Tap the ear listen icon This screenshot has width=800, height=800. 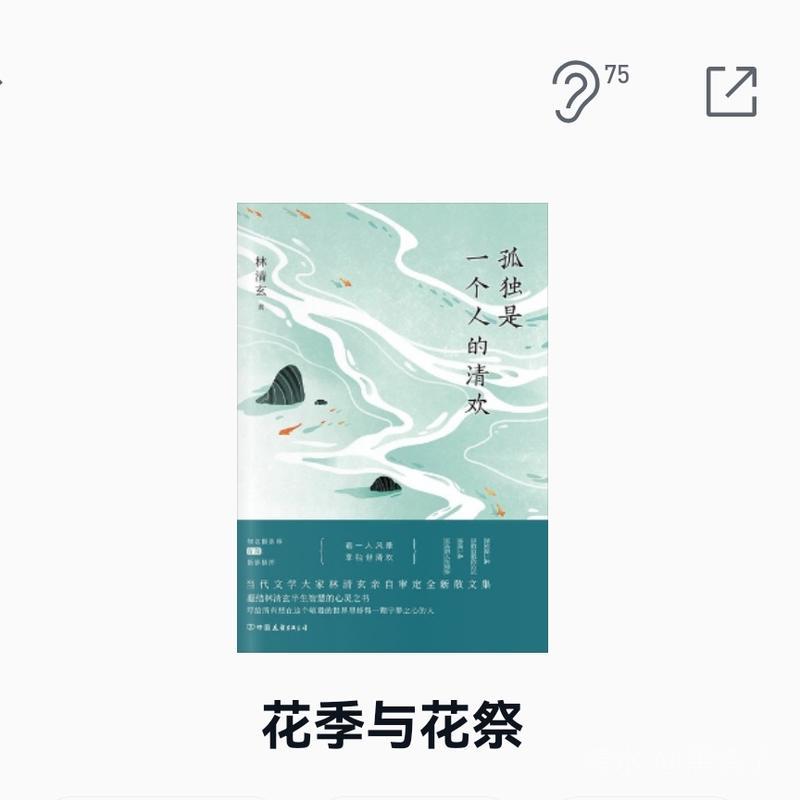577,92
